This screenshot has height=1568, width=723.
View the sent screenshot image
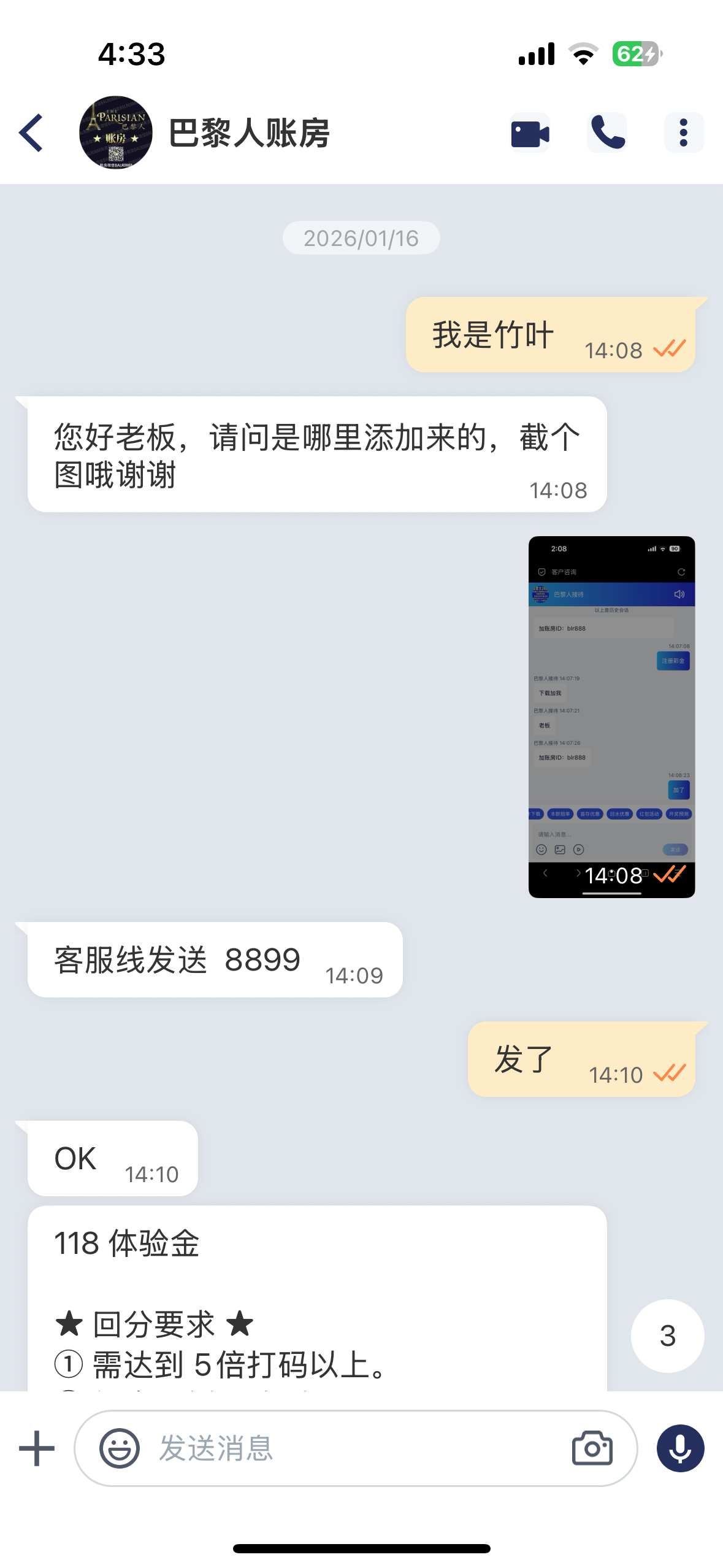(611, 716)
